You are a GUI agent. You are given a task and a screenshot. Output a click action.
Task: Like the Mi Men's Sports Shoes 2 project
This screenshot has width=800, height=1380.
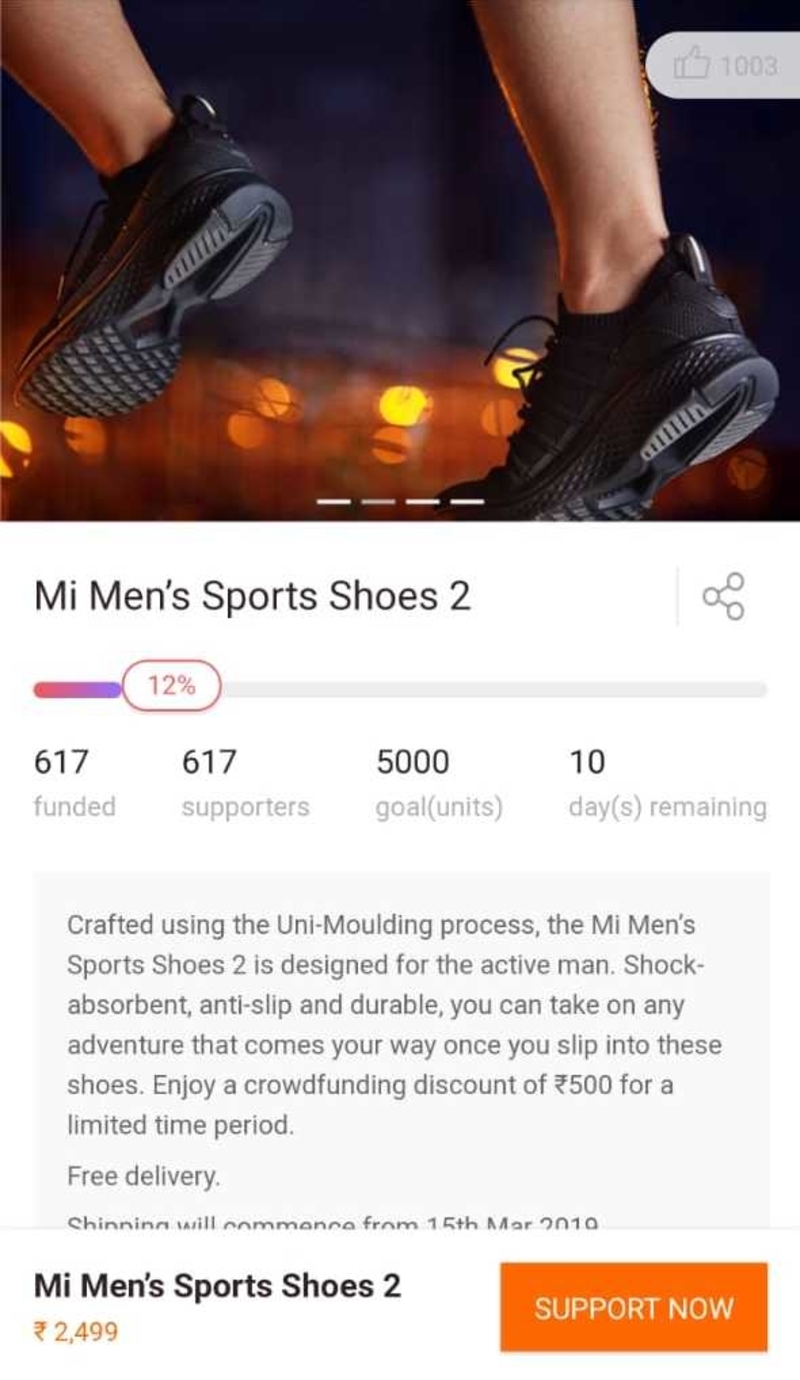click(724, 66)
